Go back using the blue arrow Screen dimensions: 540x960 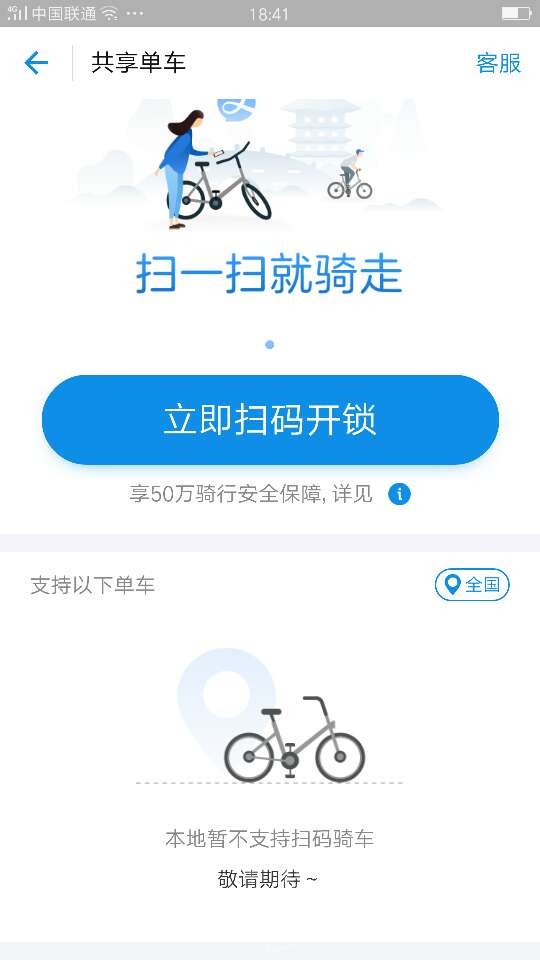(x=36, y=63)
